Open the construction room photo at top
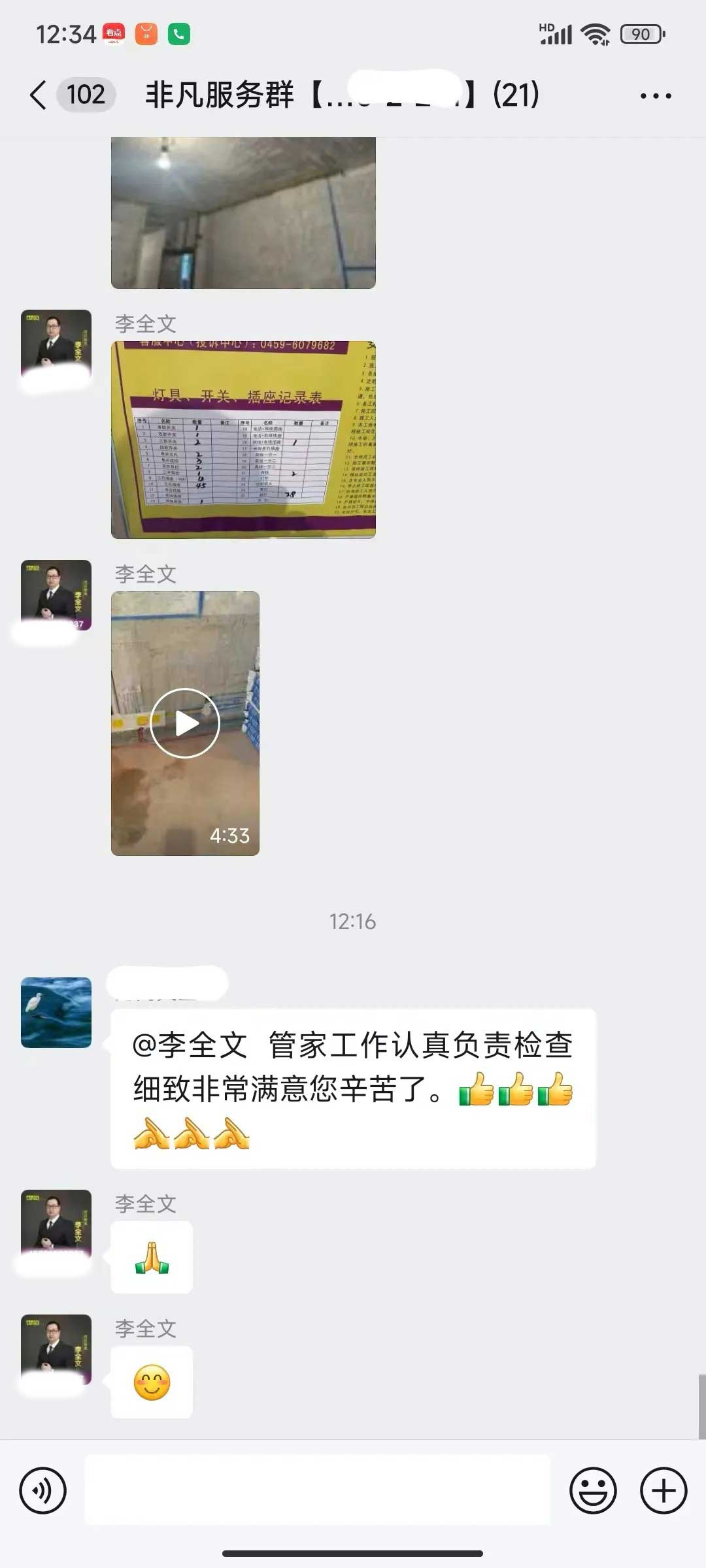This screenshot has width=706, height=1568. click(x=243, y=212)
